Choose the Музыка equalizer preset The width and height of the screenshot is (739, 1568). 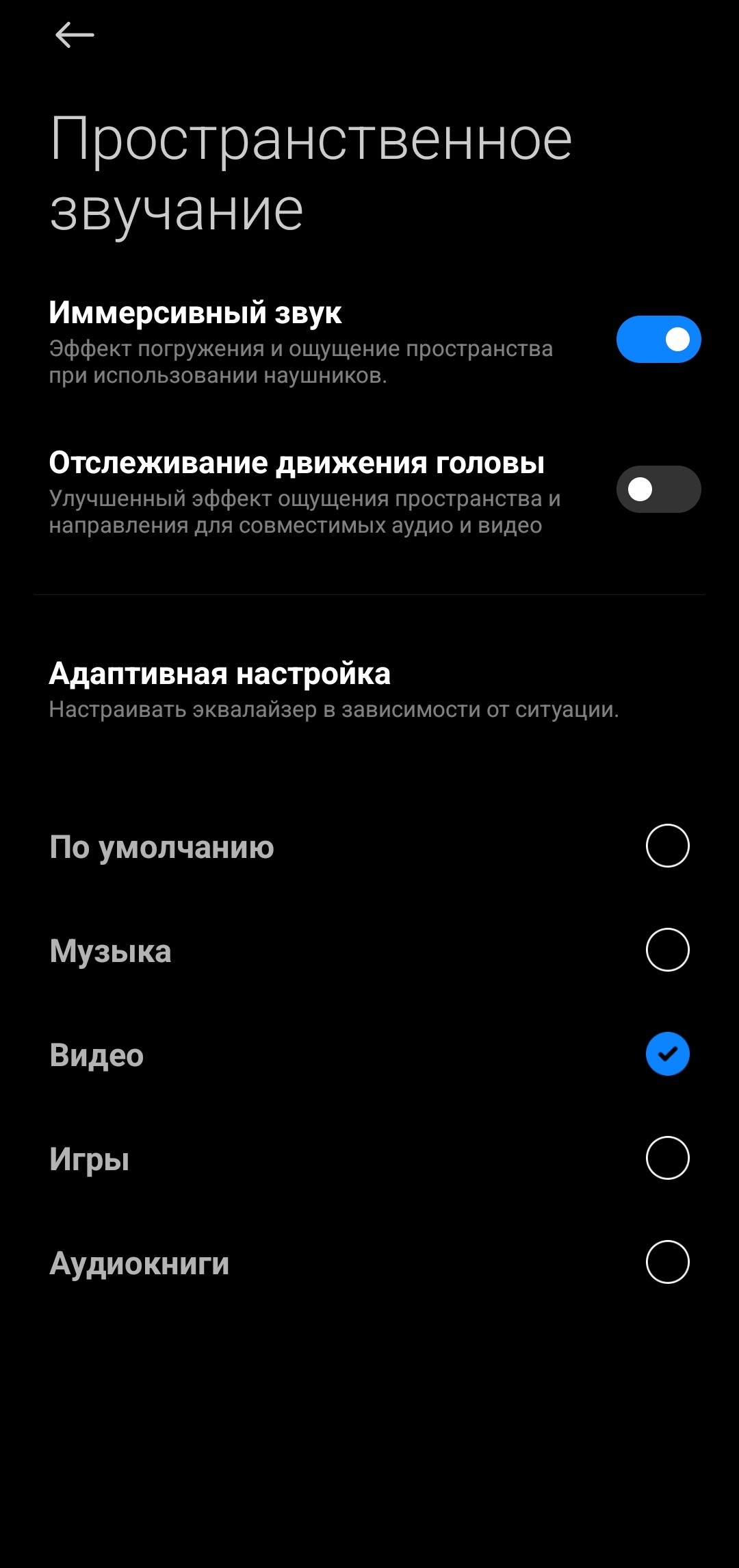667,950
